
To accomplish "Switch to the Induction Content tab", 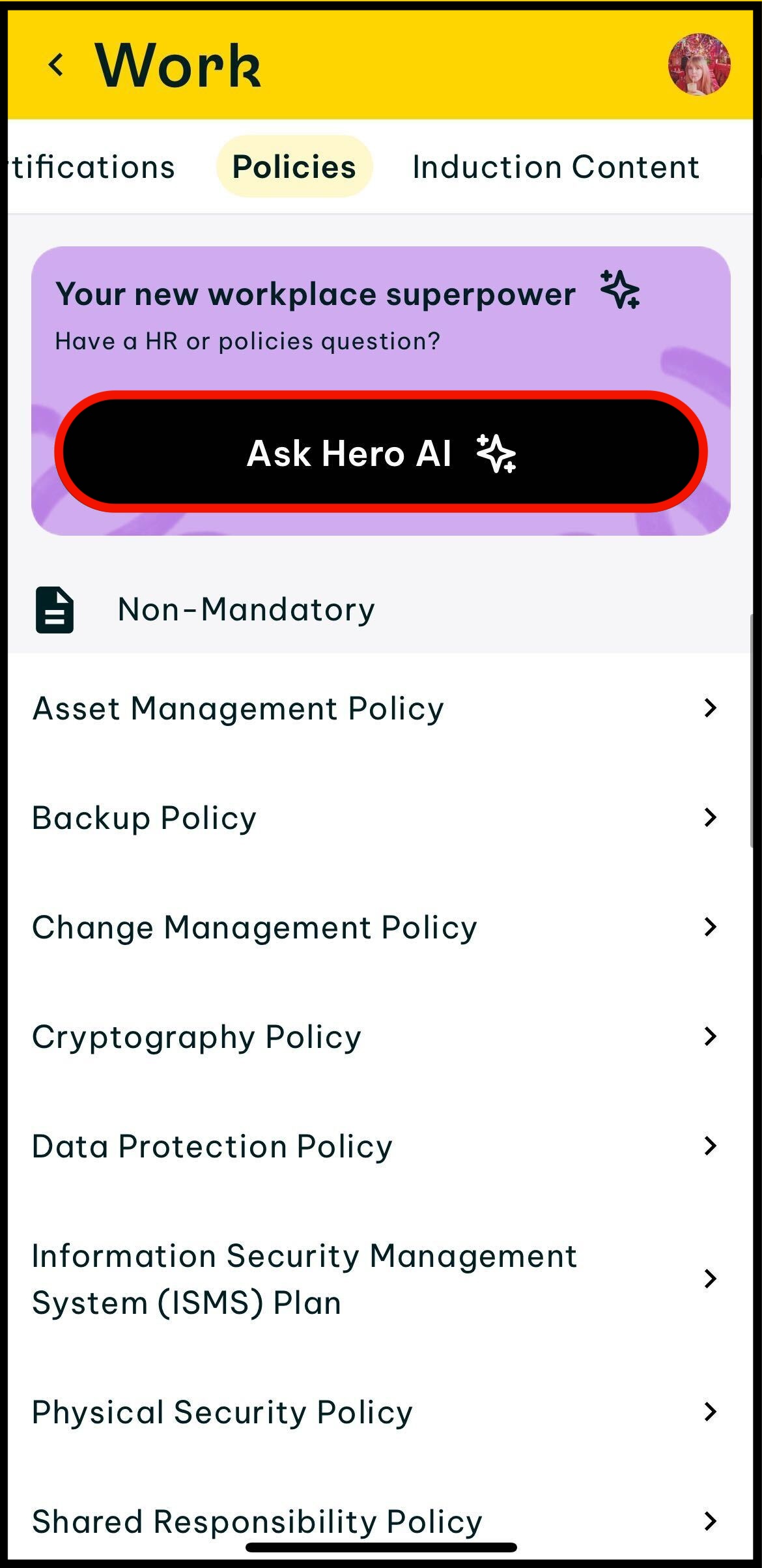I will coord(556,167).
